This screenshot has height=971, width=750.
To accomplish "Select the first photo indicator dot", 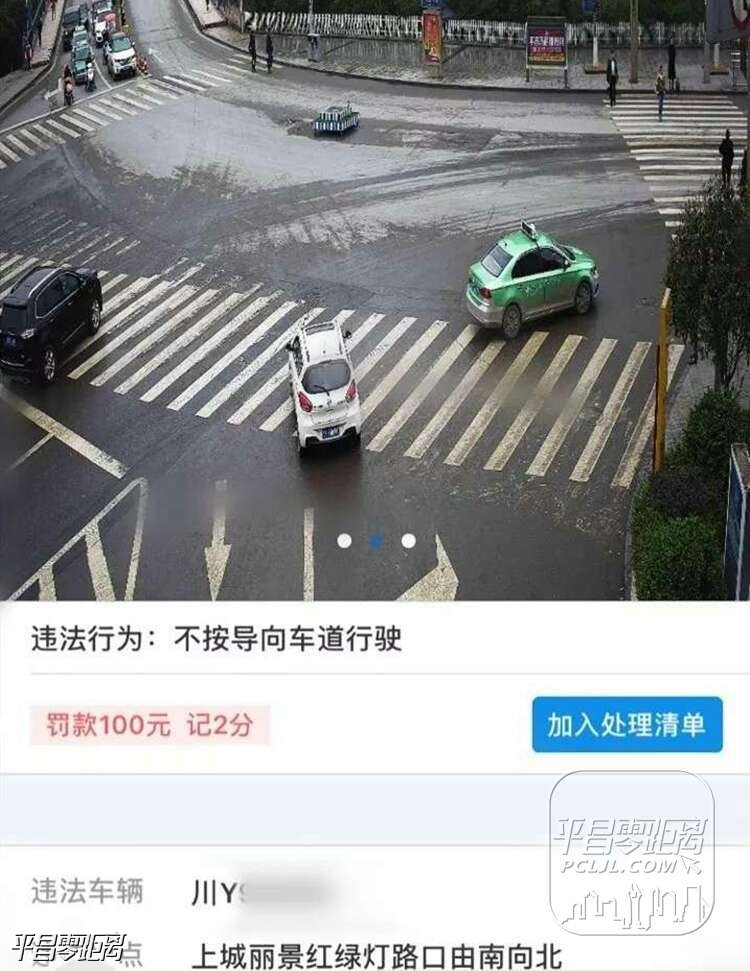I will pos(344,541).
